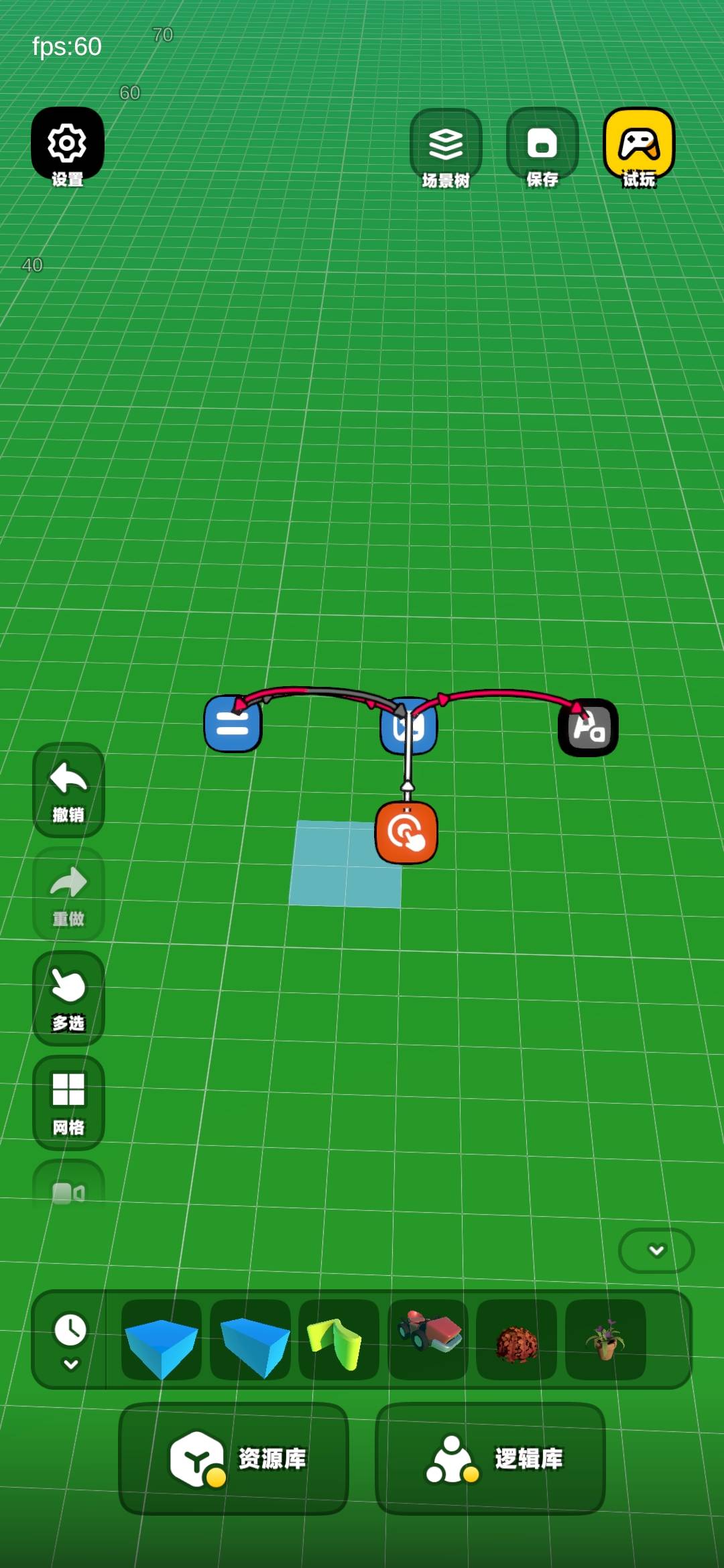724x1568 pixels.
Task: Toggle the 网格 grid button
Action: 68,1103
